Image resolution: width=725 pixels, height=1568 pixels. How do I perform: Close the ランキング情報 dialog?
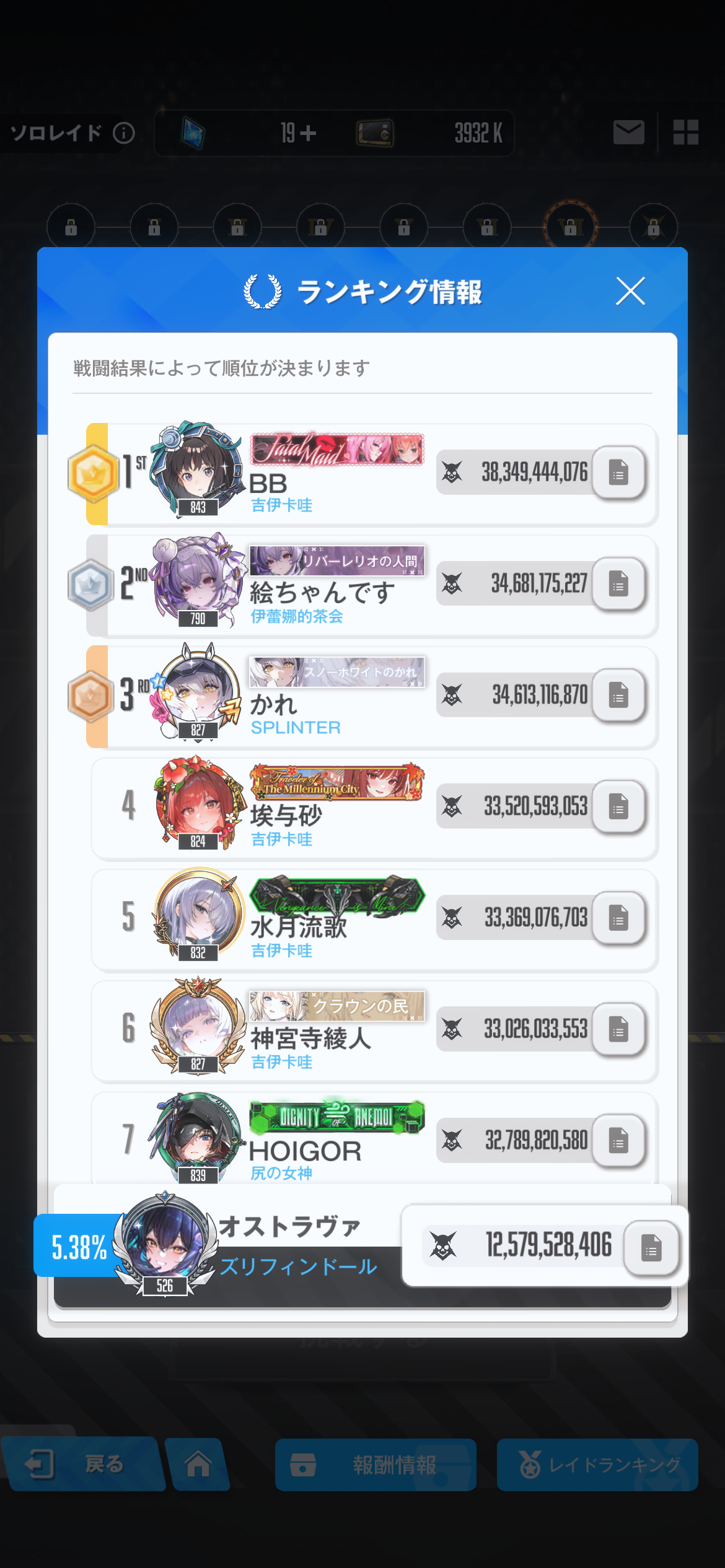(x=630, y=291)
